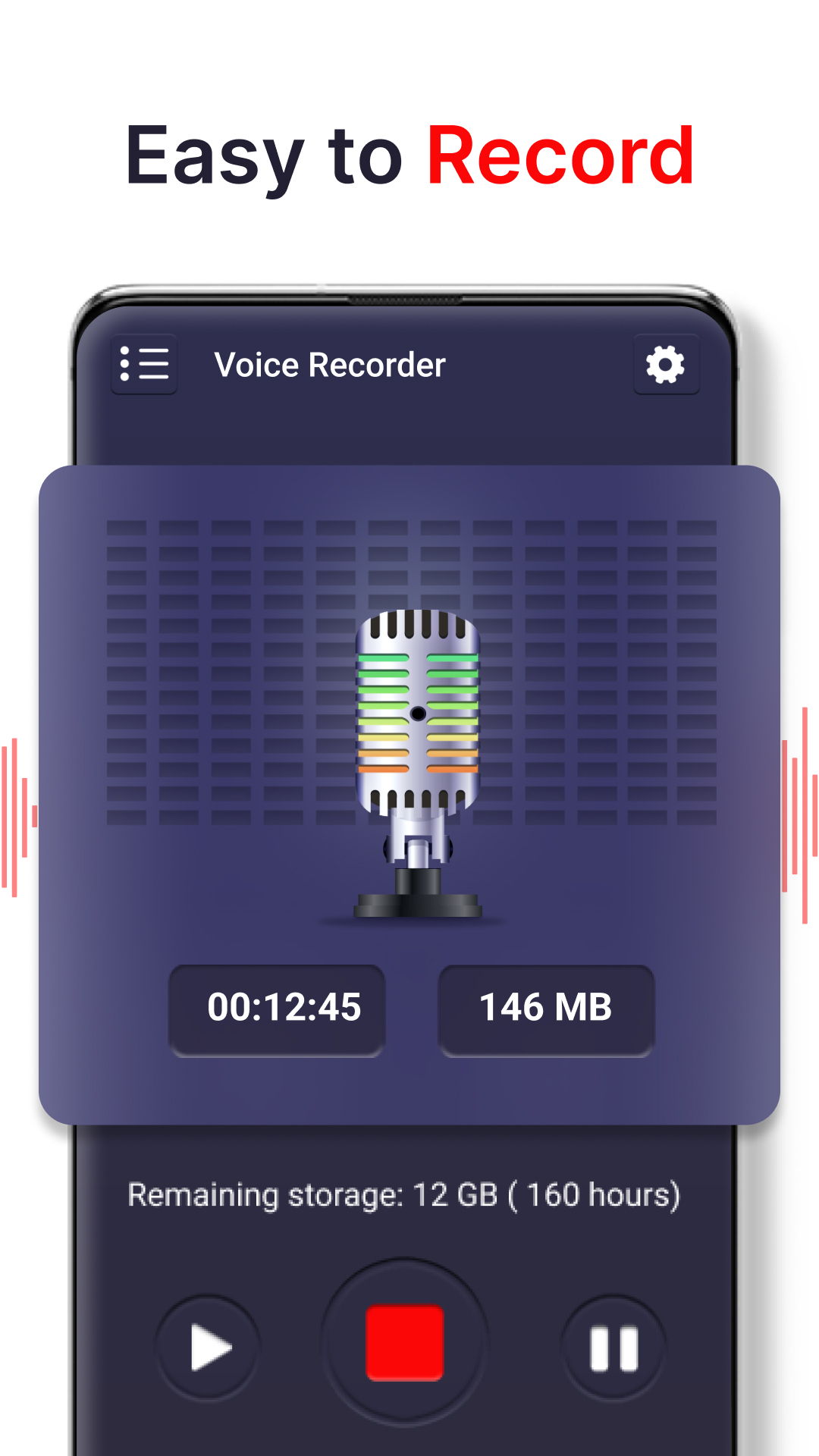The image size is (819, 1456).
Task: Click the gear icon in the top bar
Action: pyautogui.click(x=666, y=365)
